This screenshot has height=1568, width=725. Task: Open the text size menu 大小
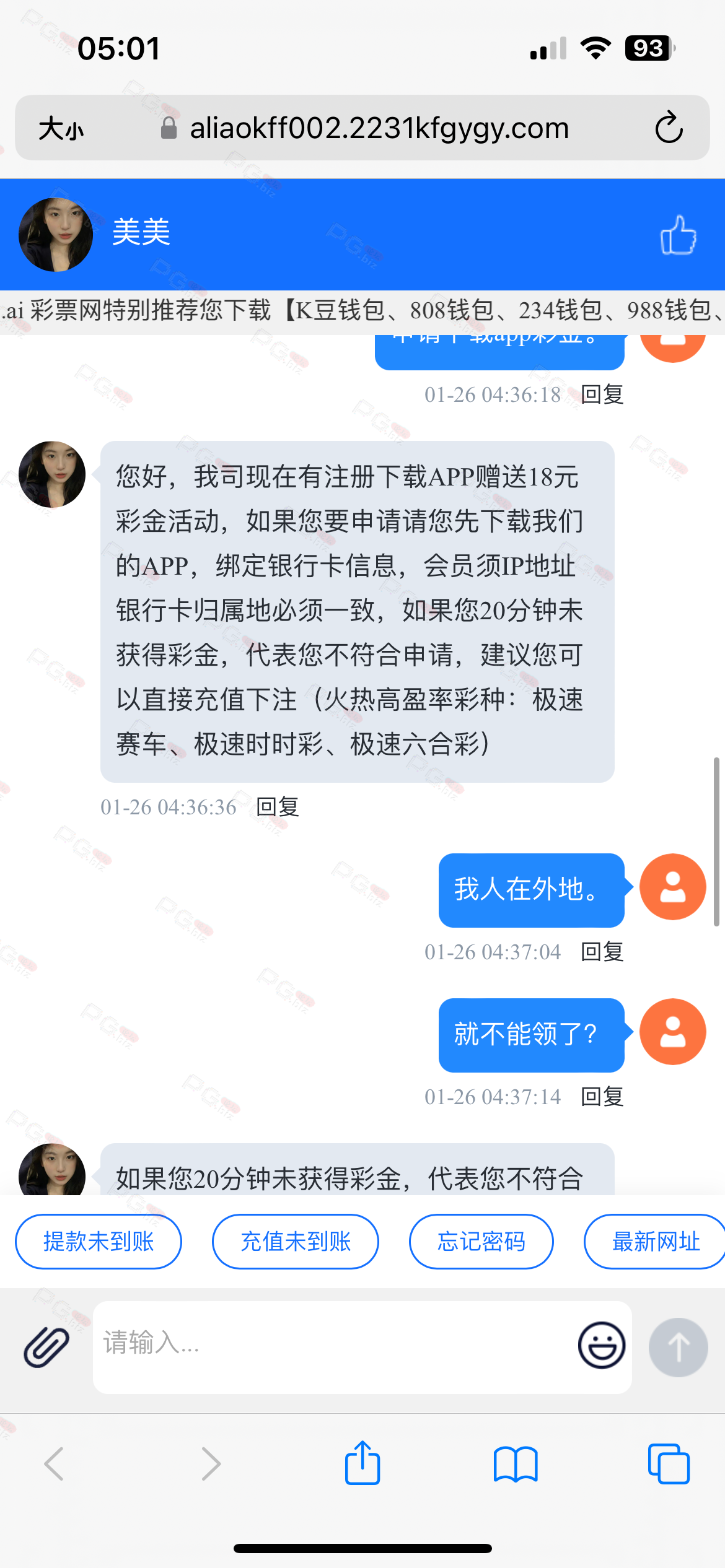tap(61, 129)
